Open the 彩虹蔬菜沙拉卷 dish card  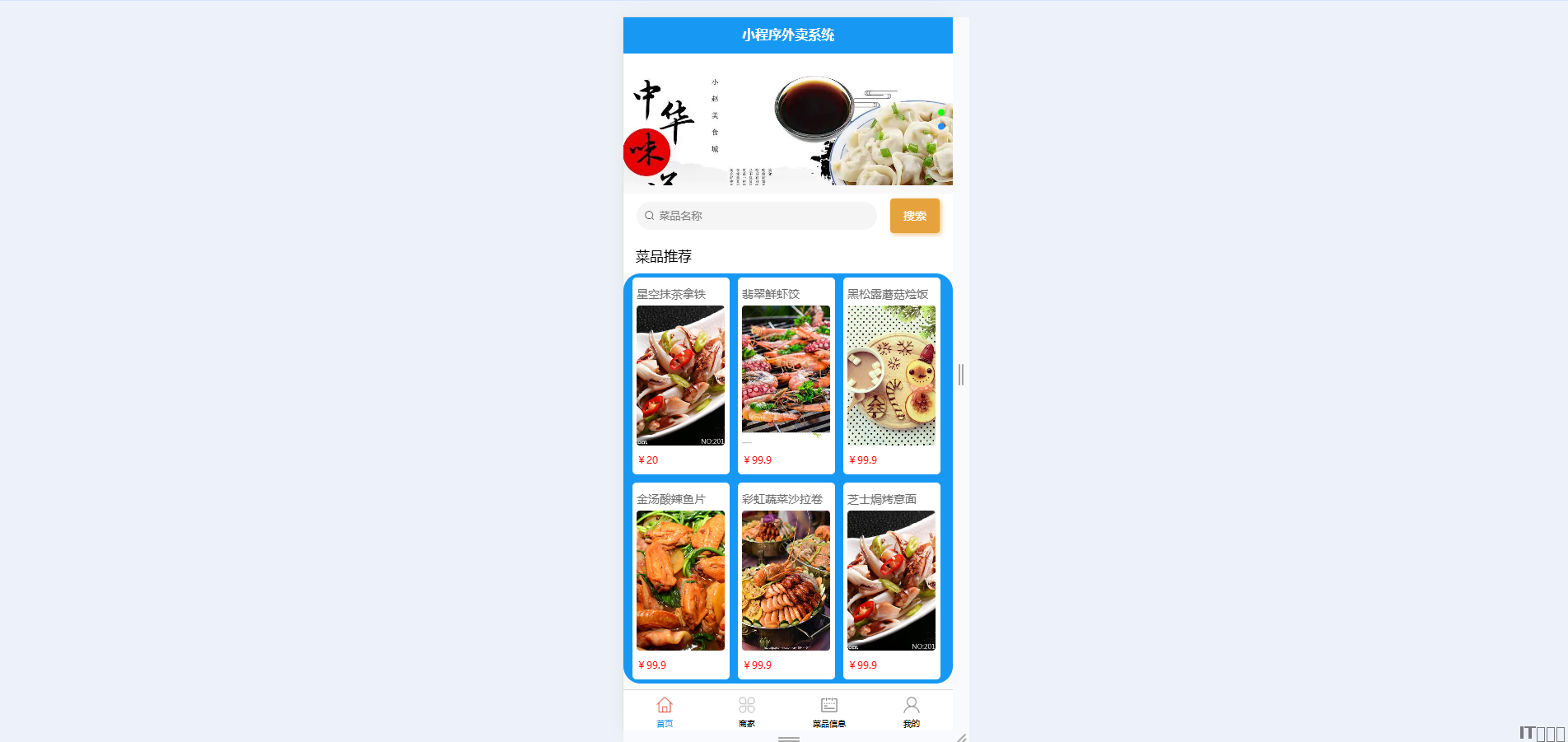tap(786, 581)
